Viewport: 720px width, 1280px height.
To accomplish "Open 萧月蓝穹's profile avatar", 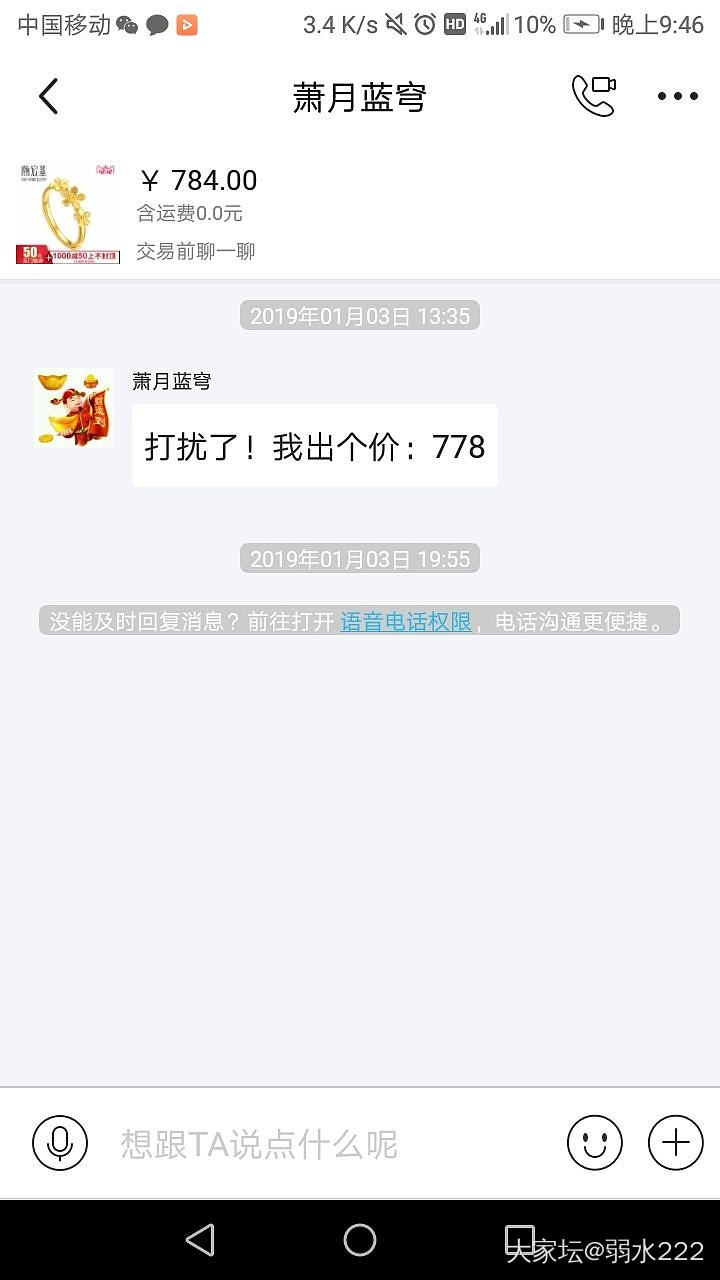I will 74,408.
